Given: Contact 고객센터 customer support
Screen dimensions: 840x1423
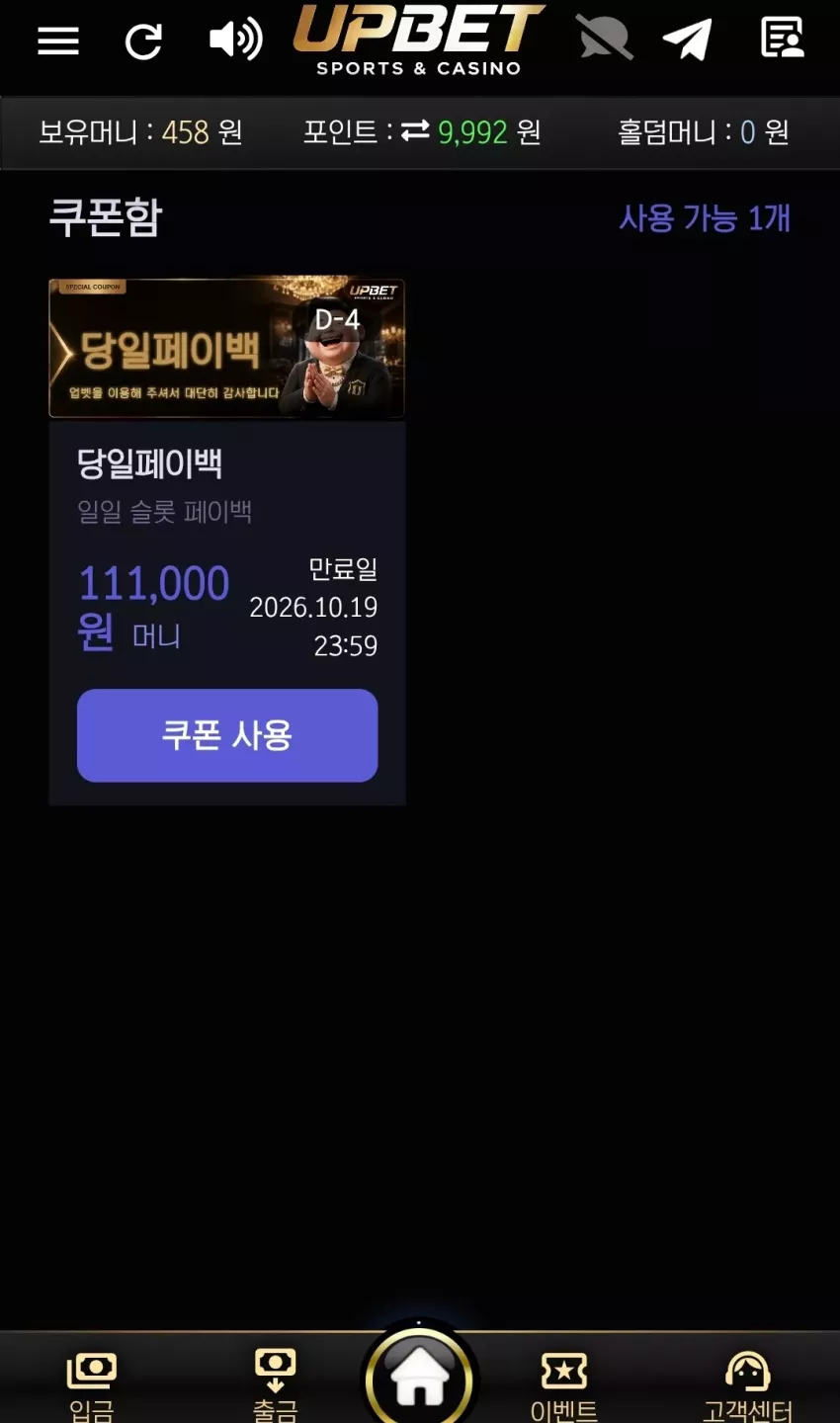Looking at the screenshot, I should pyautogui.click(x=748, y=1385).
